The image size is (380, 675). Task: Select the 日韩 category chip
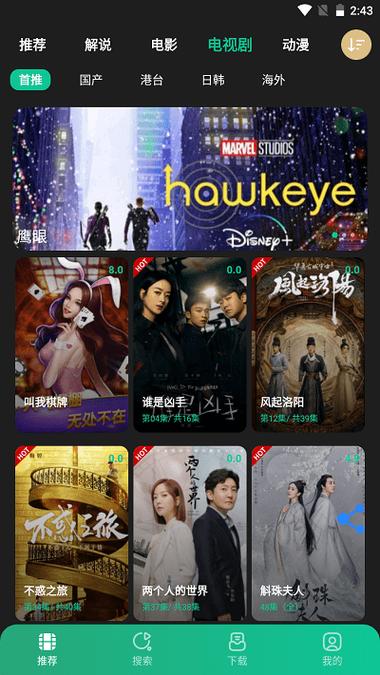213,80
